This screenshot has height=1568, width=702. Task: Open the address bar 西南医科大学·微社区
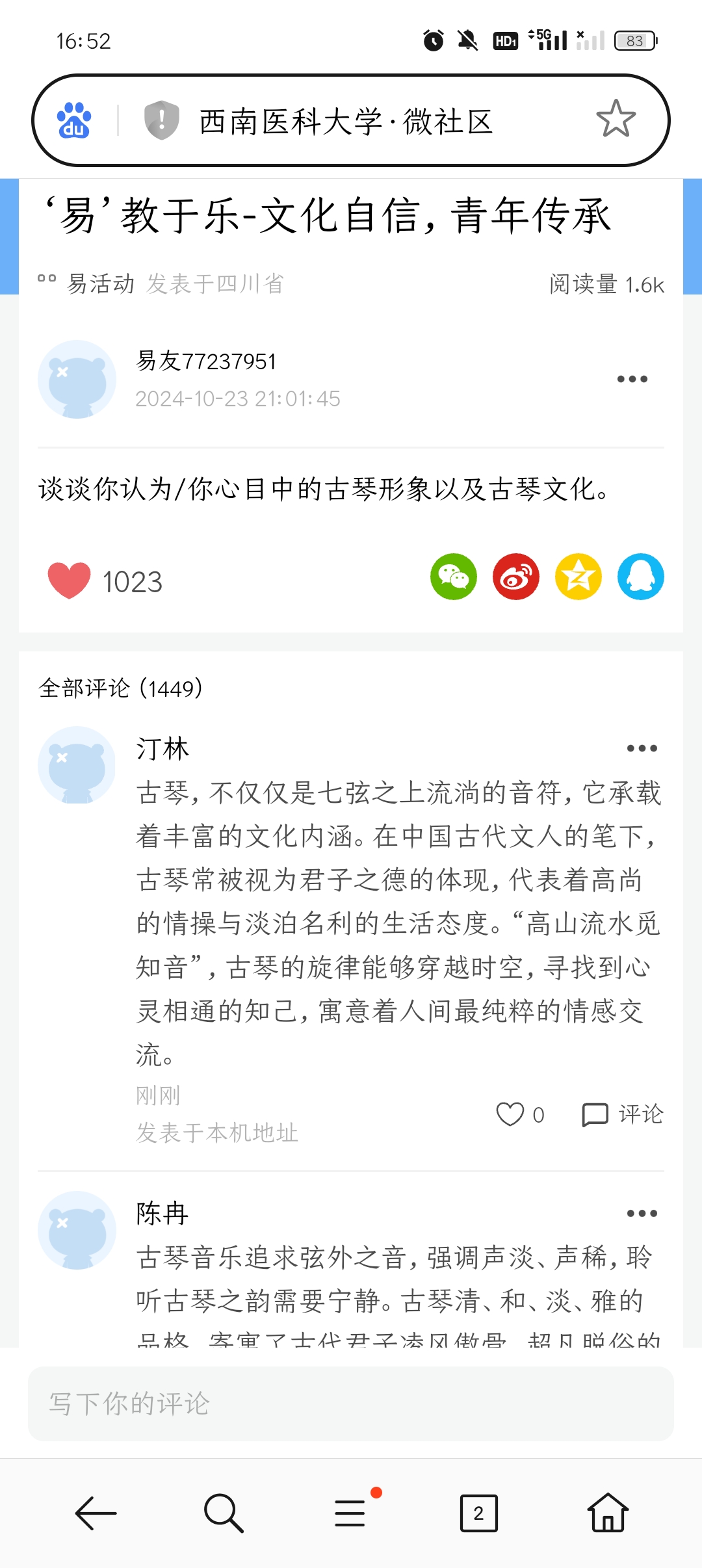point(346,122)
